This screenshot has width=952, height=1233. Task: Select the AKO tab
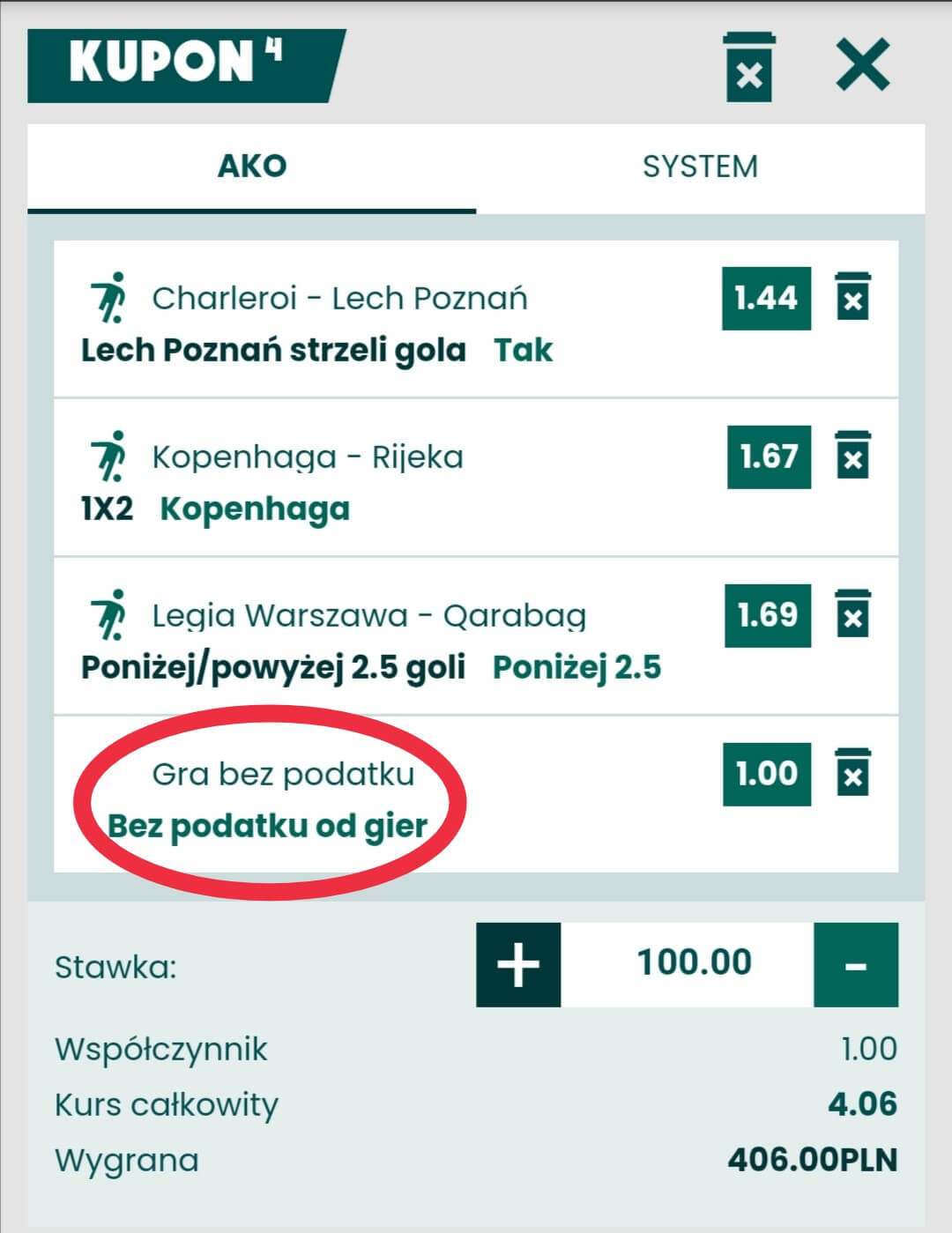point(252,167)
